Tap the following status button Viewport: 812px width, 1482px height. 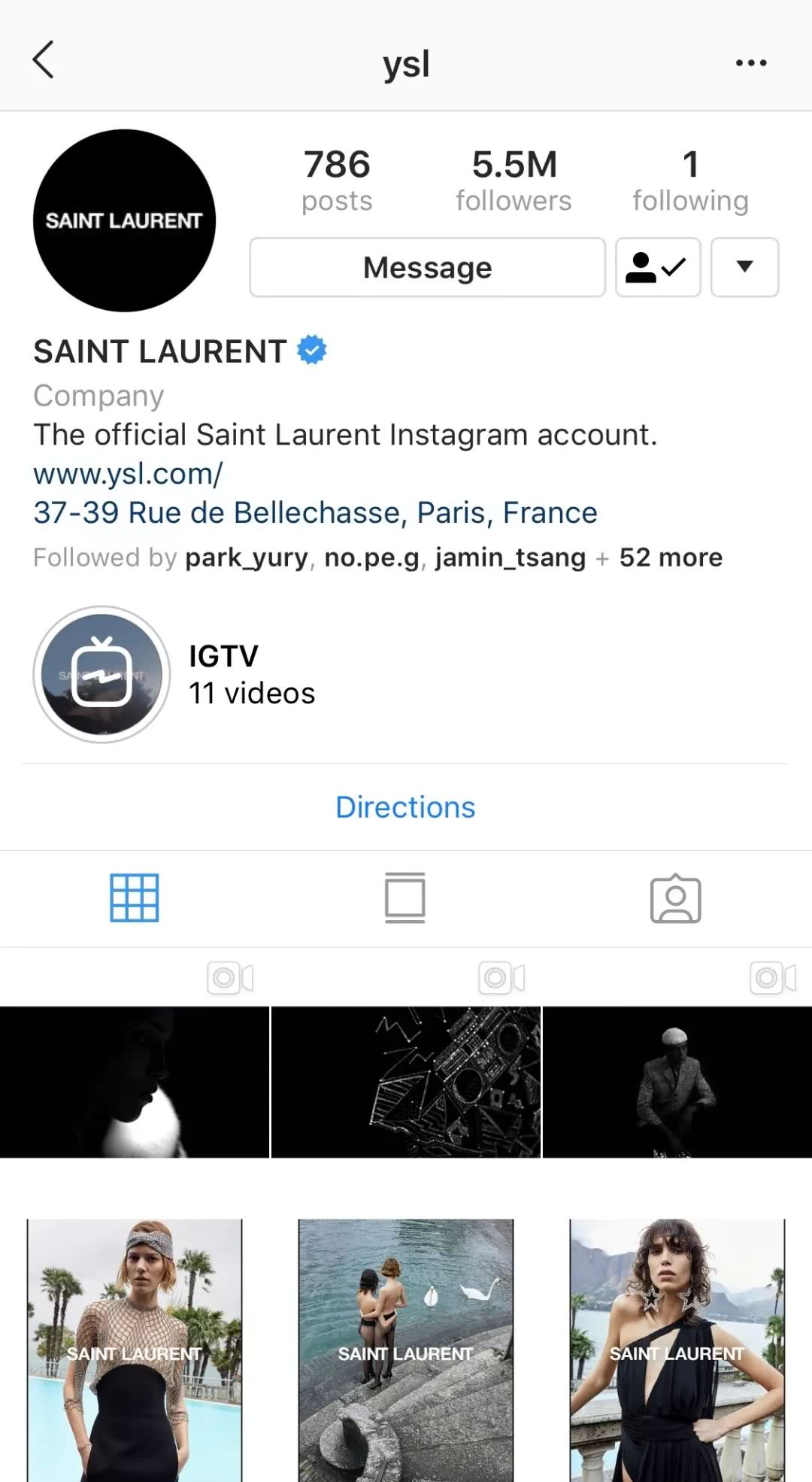tap(658, 268)
